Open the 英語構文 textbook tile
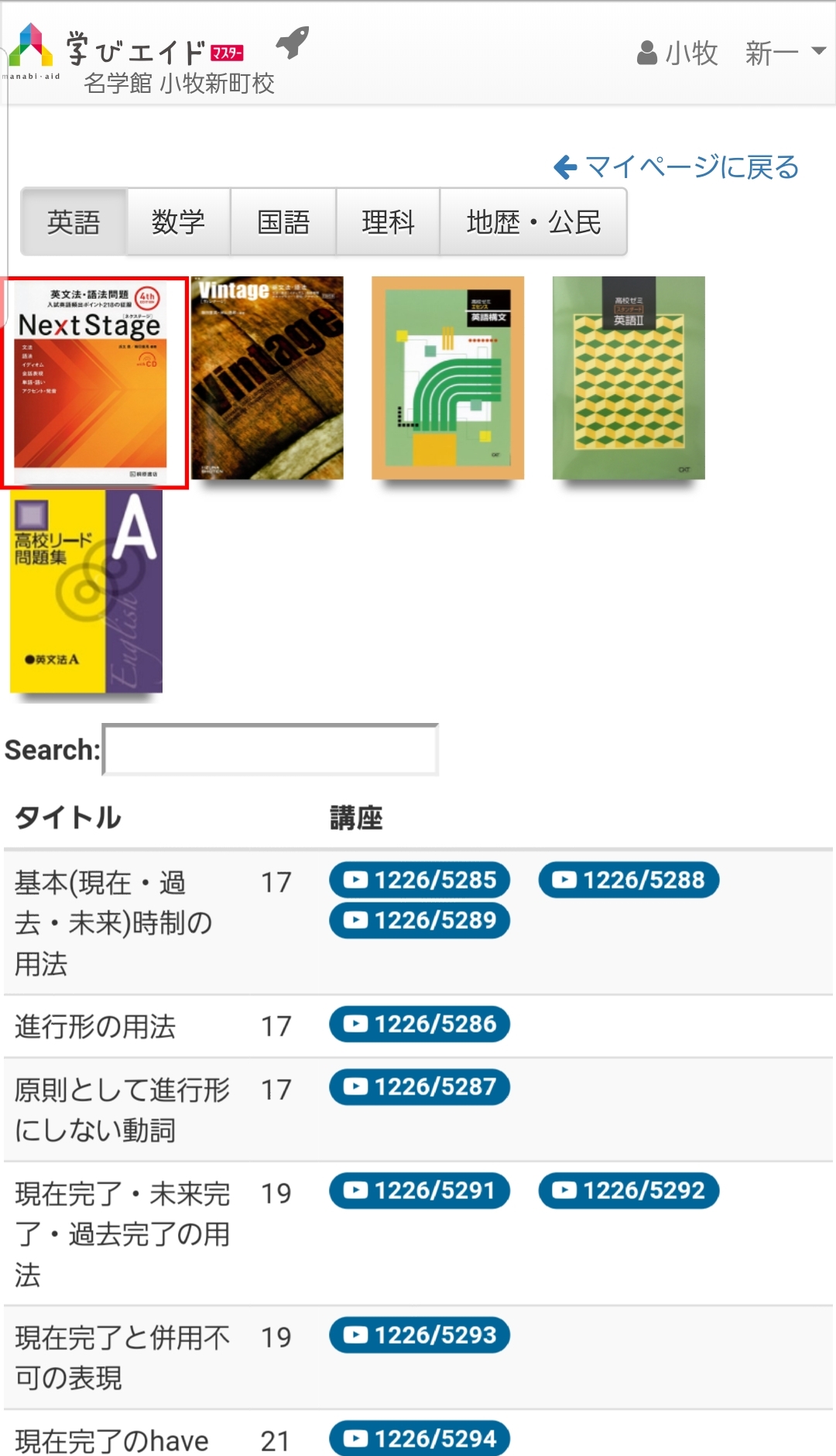 448,378
